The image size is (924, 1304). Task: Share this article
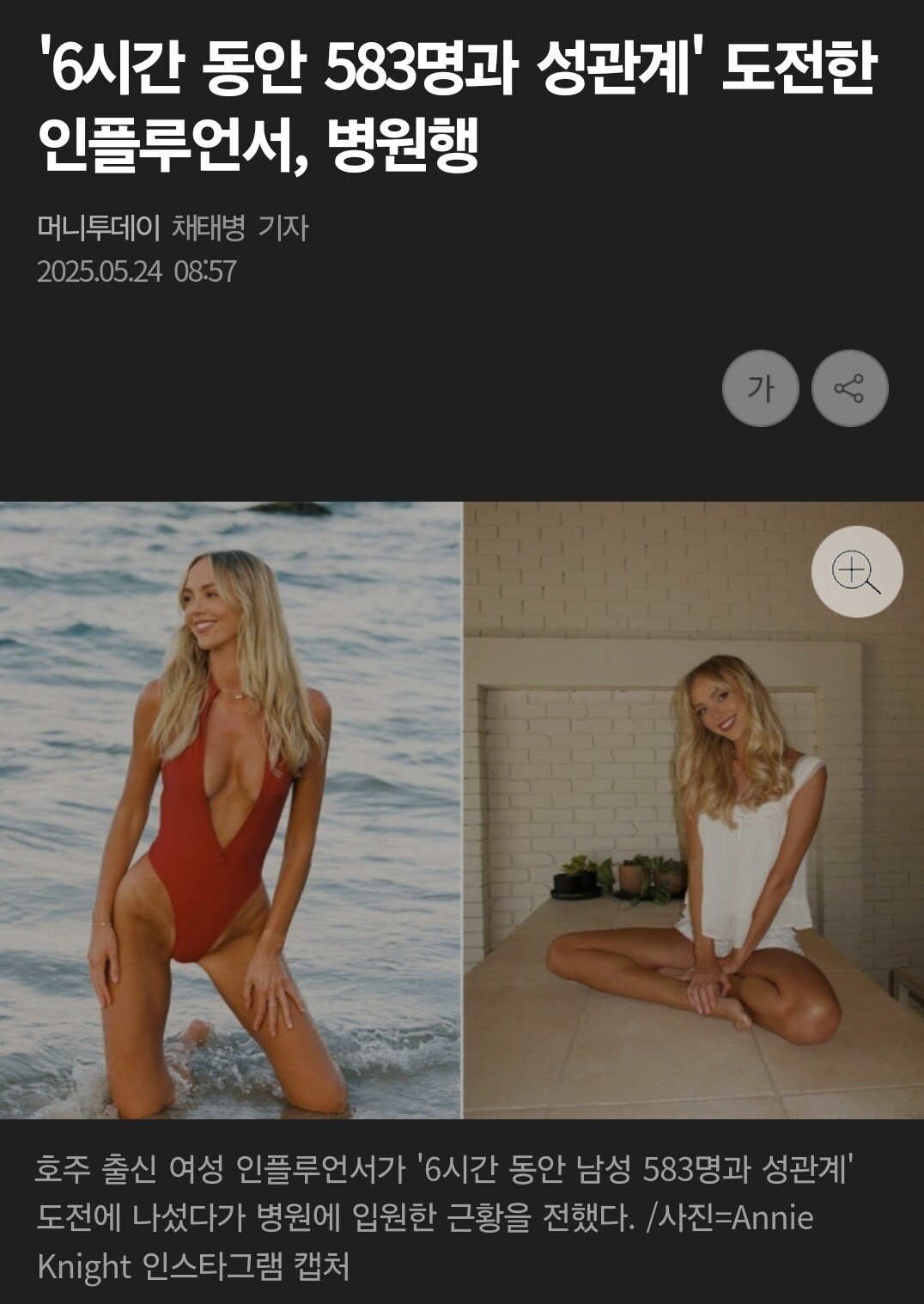tap(849, 388)
